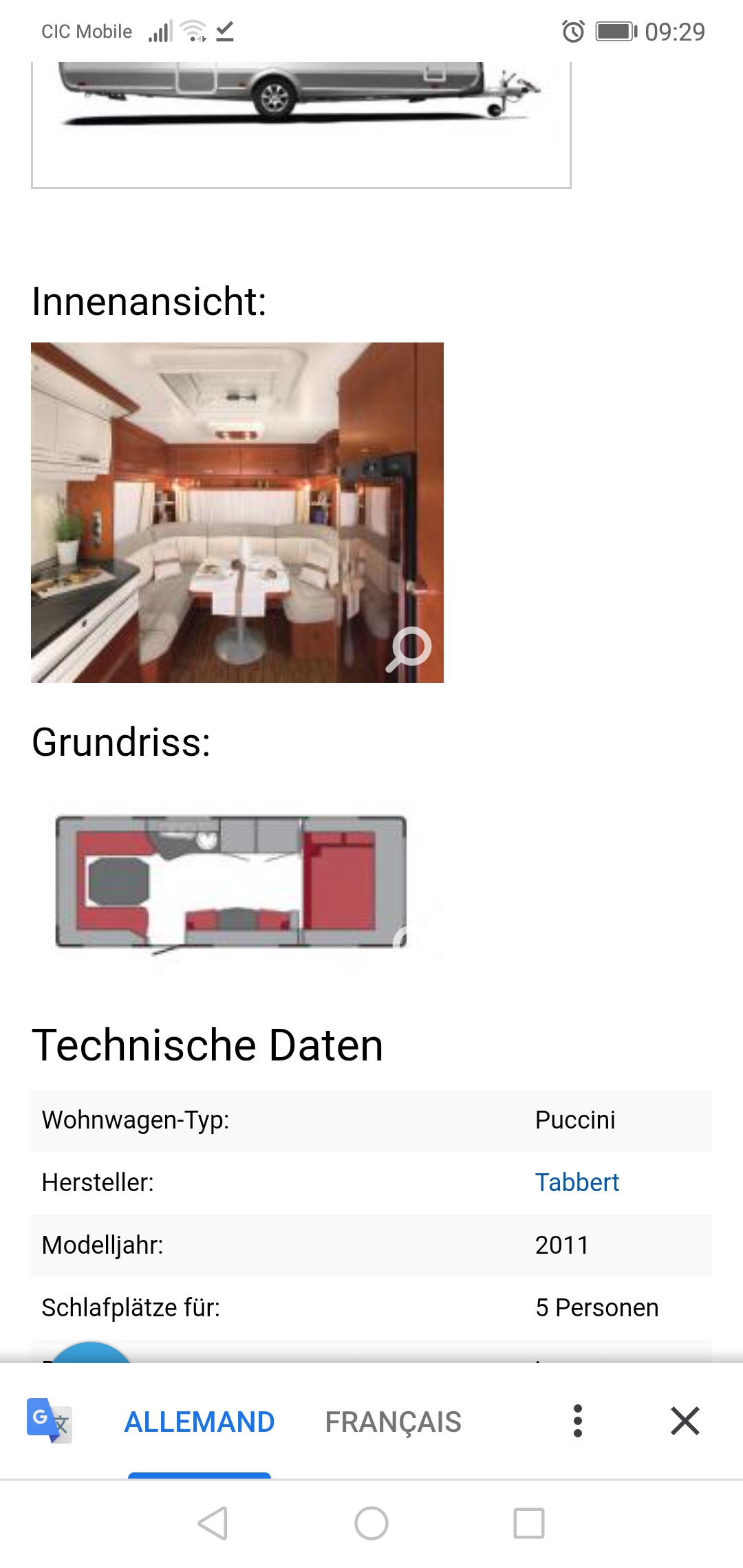Close the translation bar
The width and height of the screenshot is (743, 1568).
click(x=685, y=1421)
